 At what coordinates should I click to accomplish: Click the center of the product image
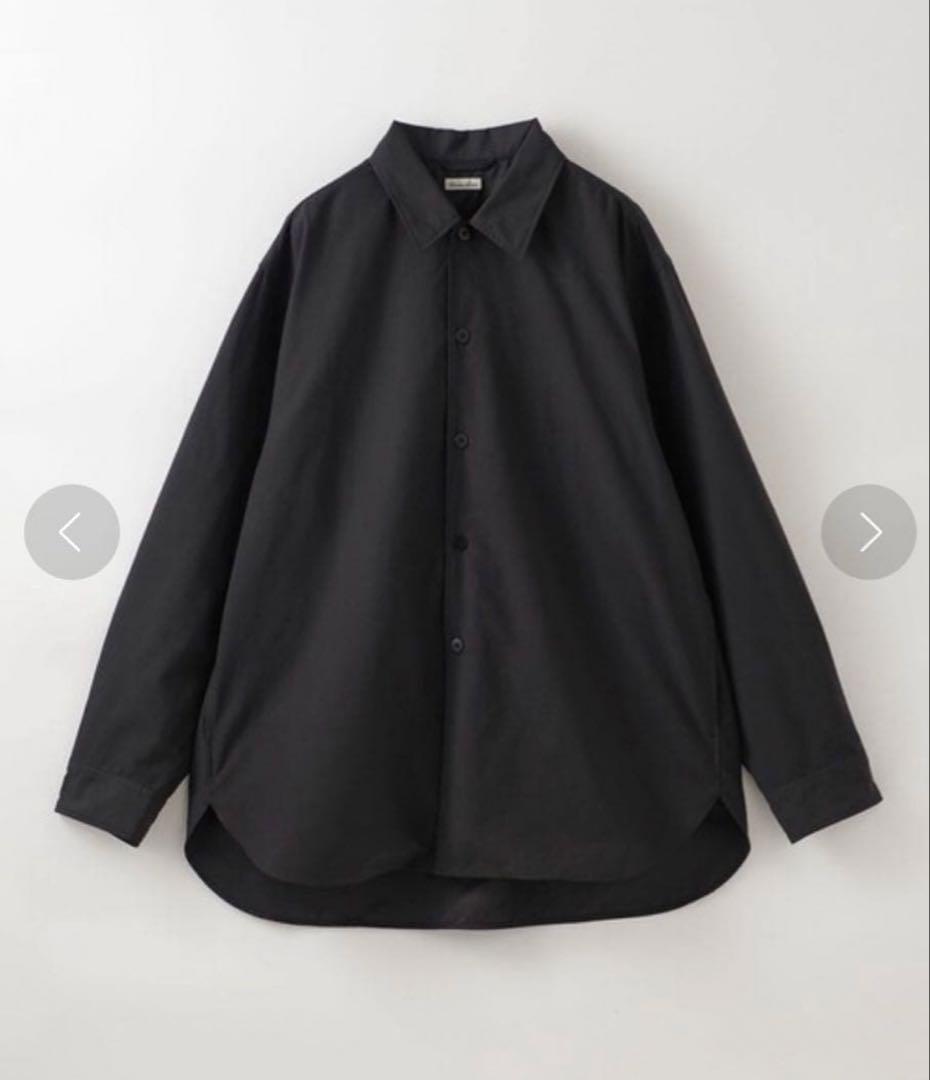(465, 540)
